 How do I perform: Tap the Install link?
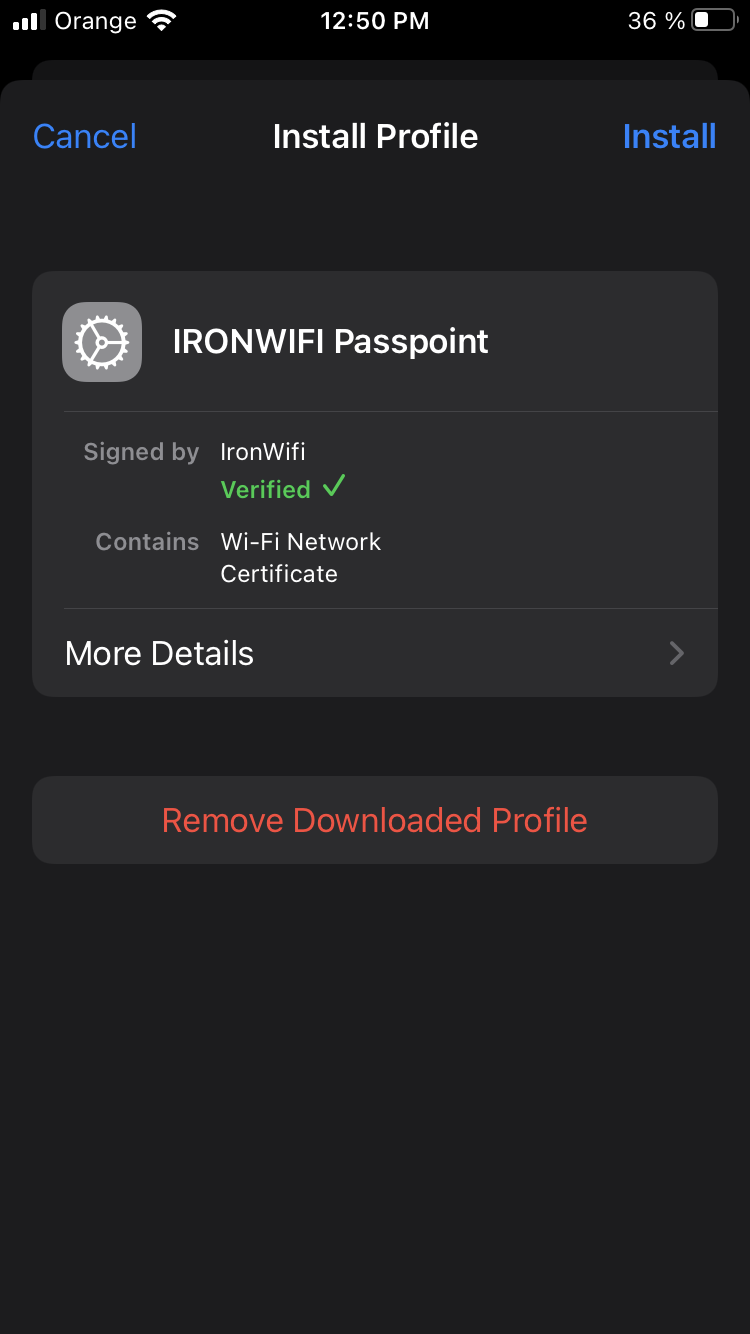[669, 136]
